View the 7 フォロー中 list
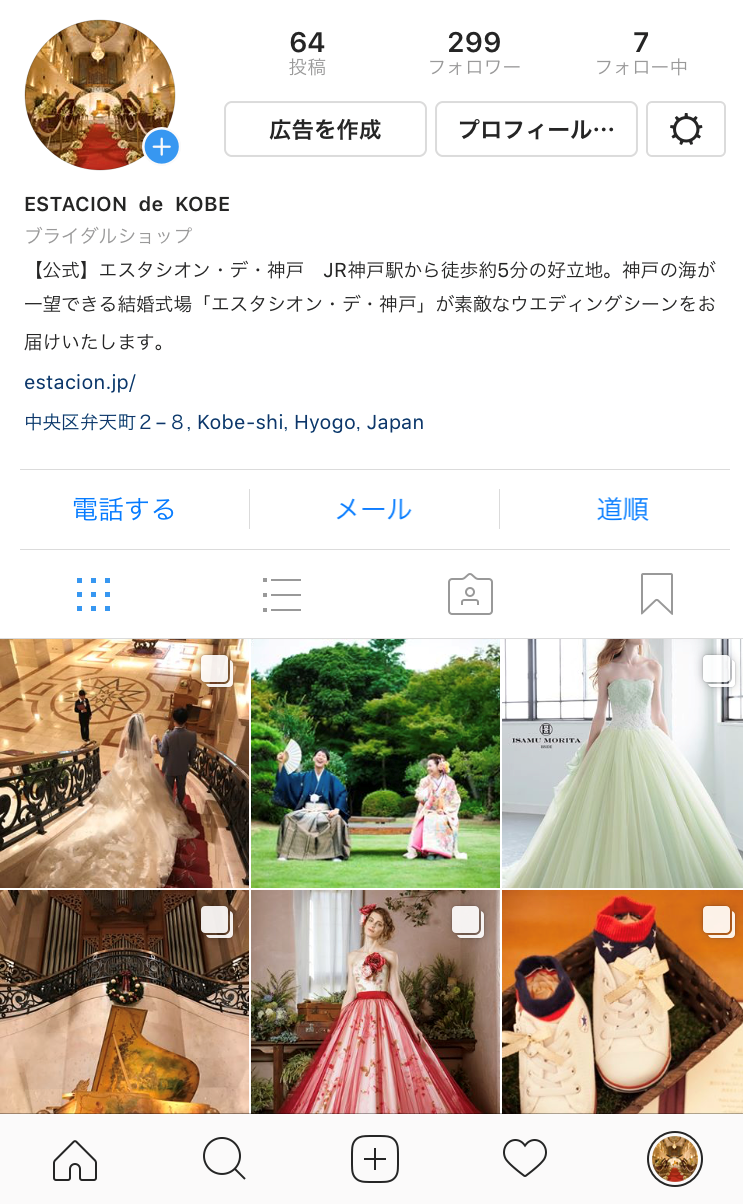Viewport: 743px width, 1204px height. point(641,53)
